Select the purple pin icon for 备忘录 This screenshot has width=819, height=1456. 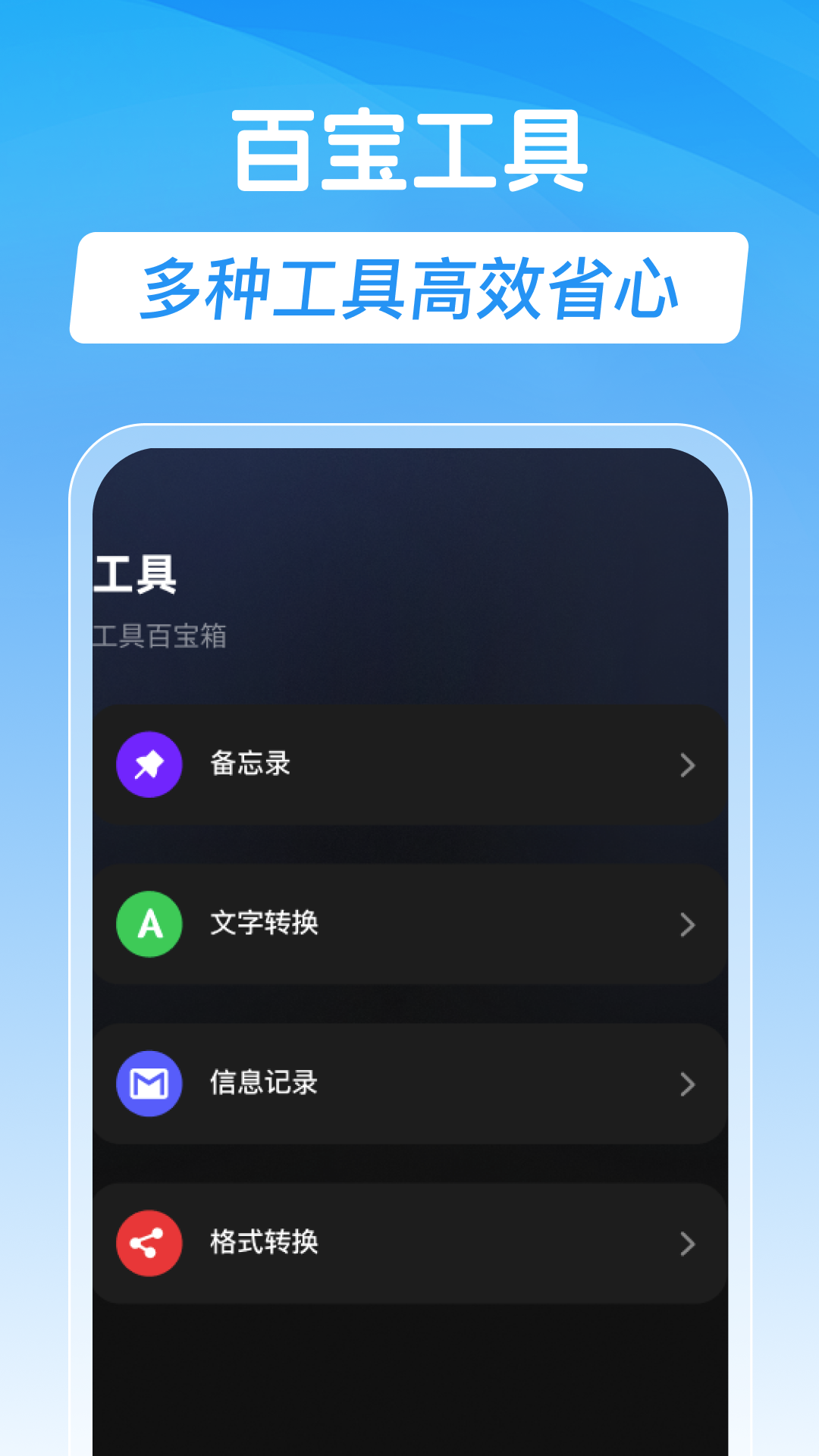tap(149, 766)
